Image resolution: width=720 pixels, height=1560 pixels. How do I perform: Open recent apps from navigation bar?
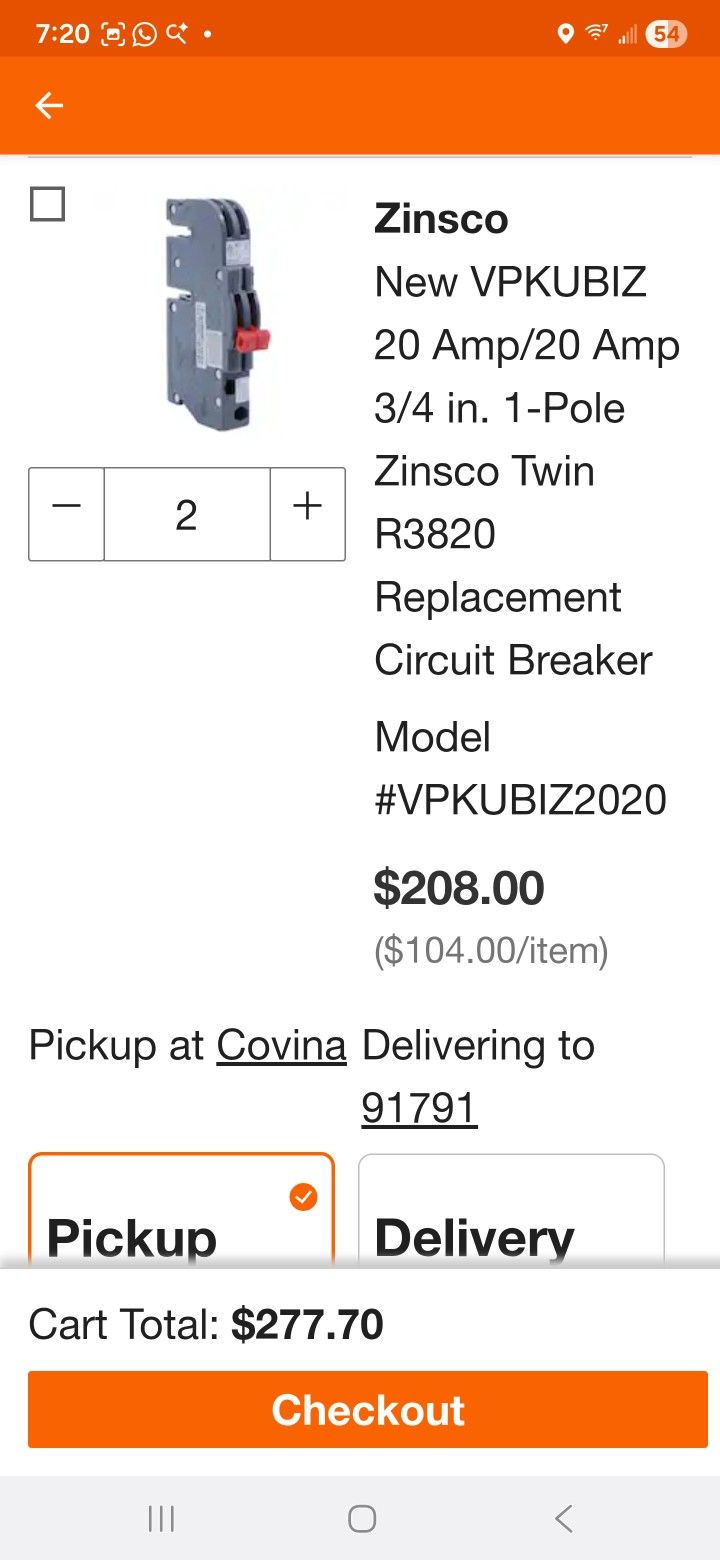[161, 1519]
